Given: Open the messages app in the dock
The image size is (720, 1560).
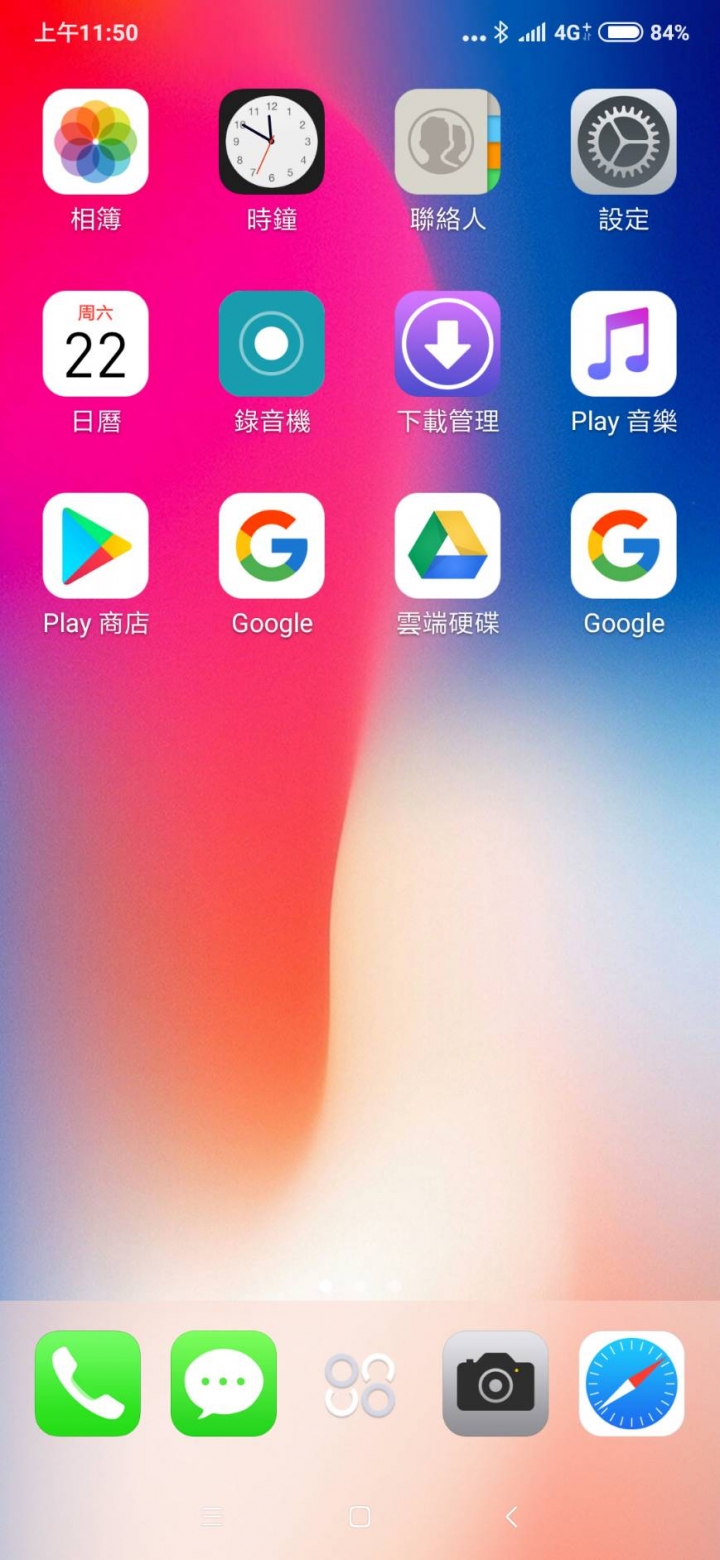Looking at the screenshot, I should (x=224, y=1383).
